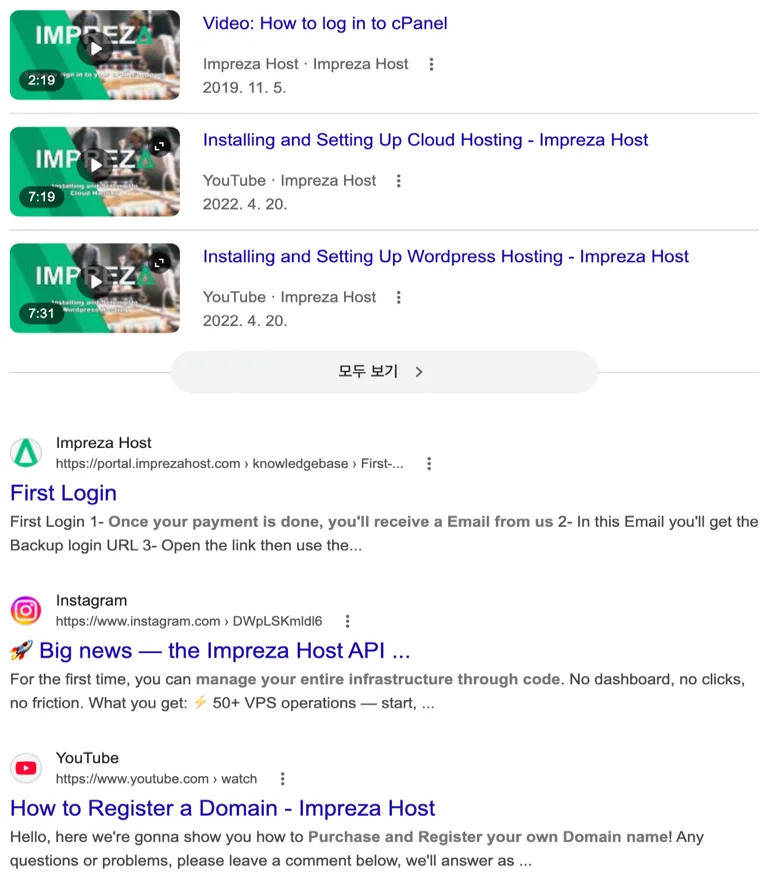Open options menu for the cPanel video result

pyautogui.click(x=431, y=64)
